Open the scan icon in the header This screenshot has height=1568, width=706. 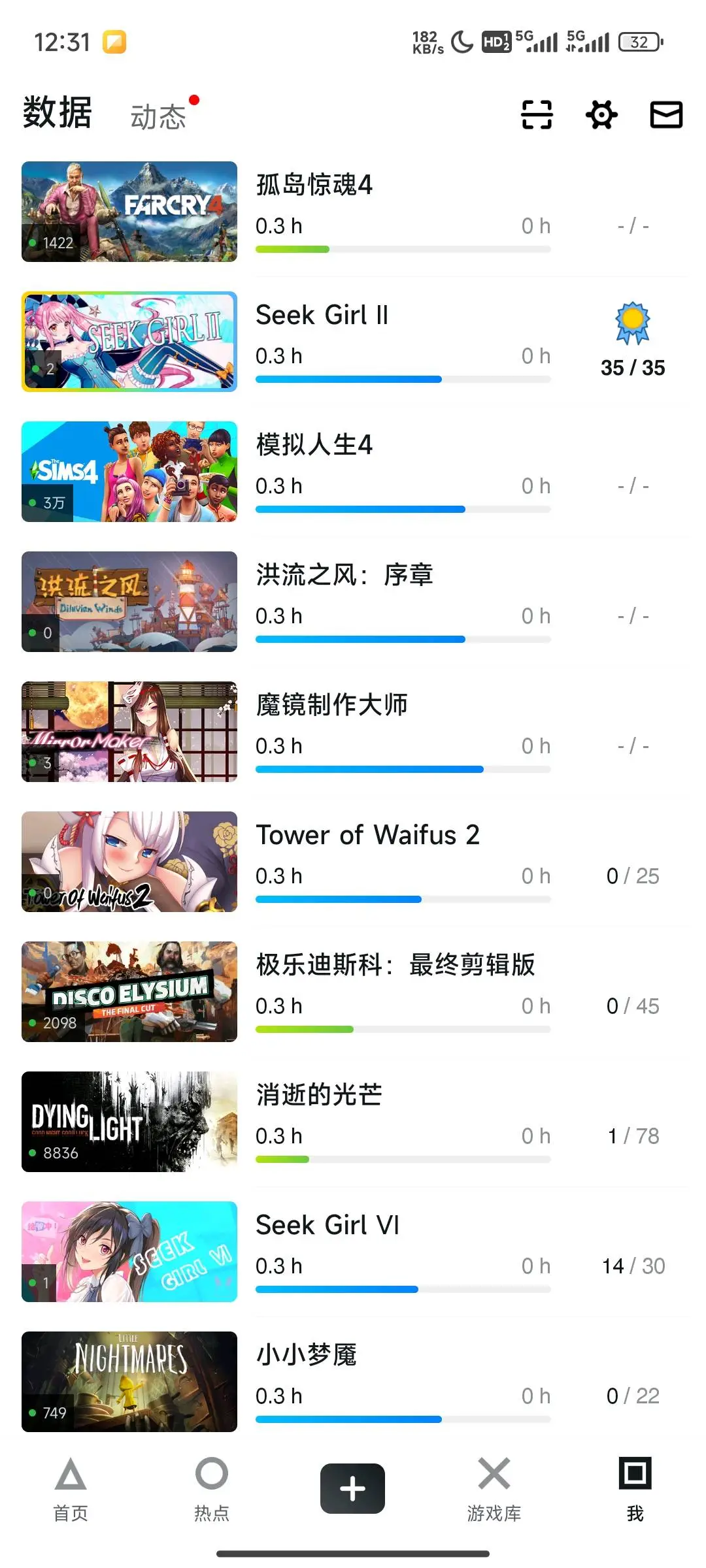tap(537, 115)
